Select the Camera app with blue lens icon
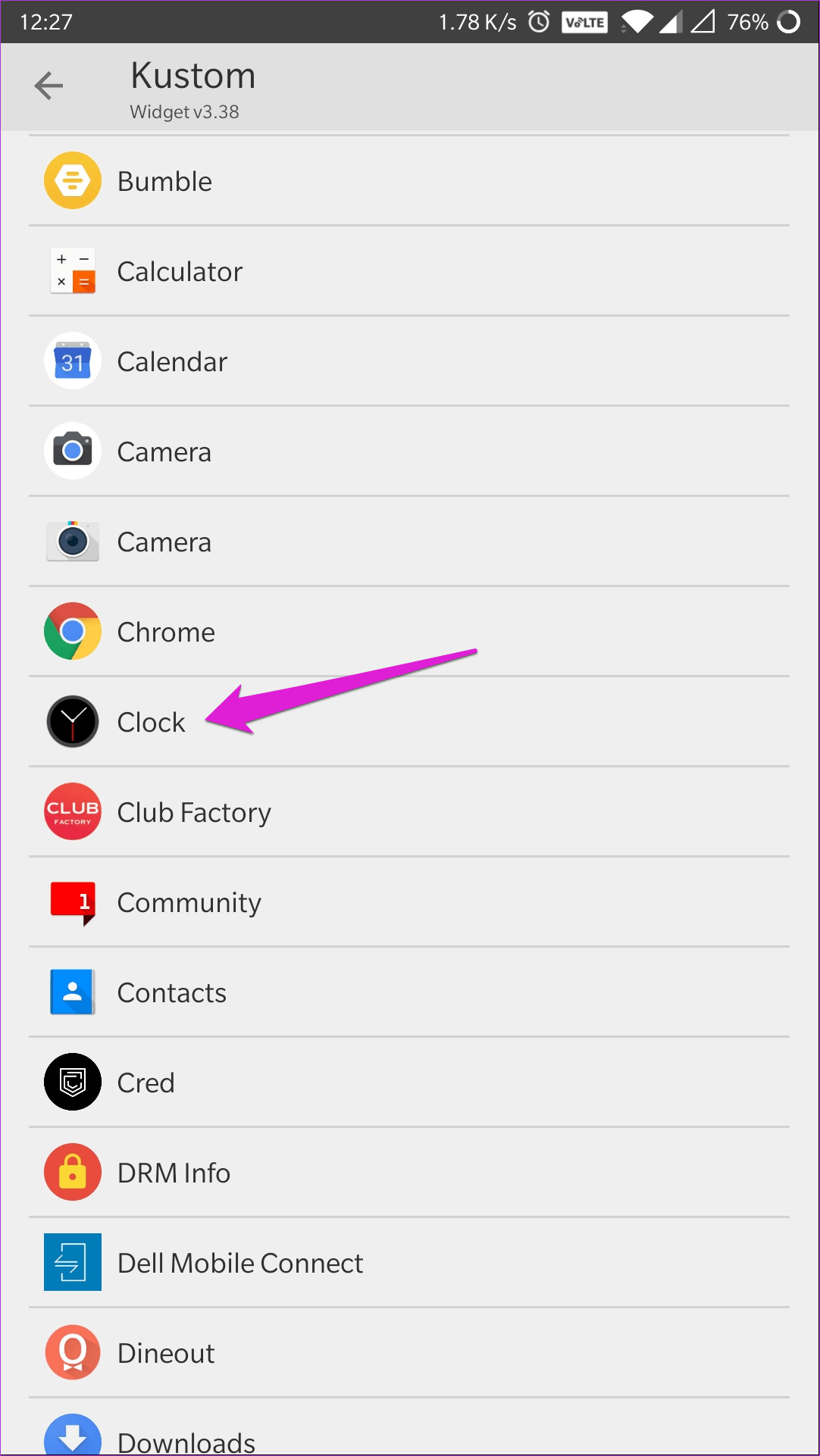 (x=164, y=451)
